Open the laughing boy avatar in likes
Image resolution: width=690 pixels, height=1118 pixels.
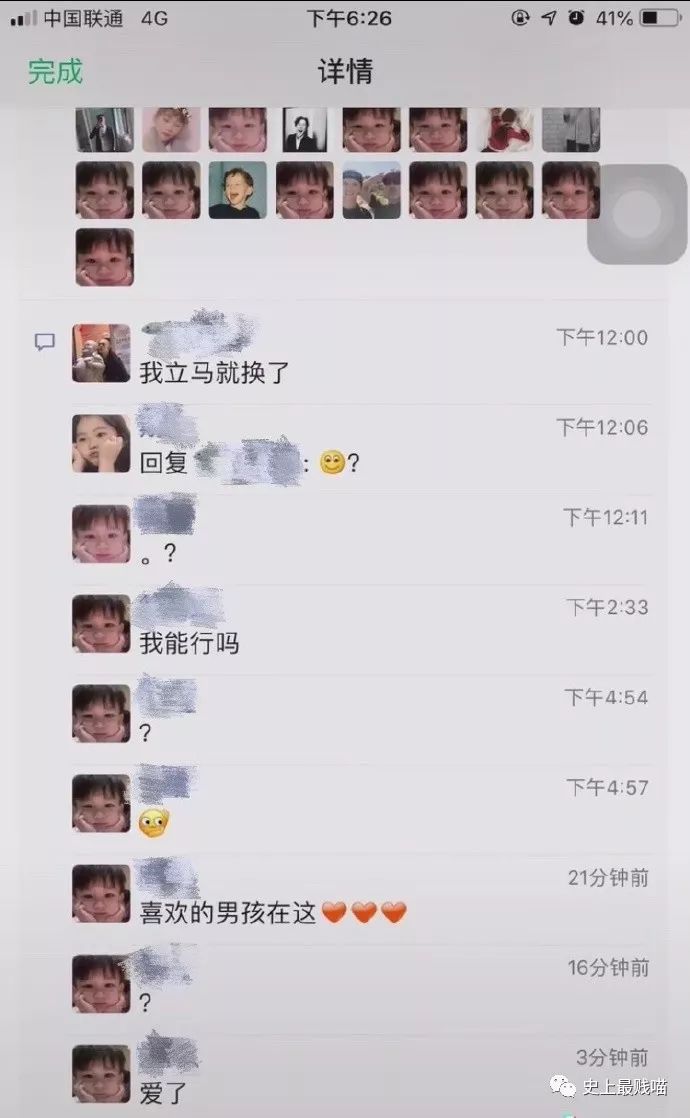pyautogui.click(x=237, y=190)
